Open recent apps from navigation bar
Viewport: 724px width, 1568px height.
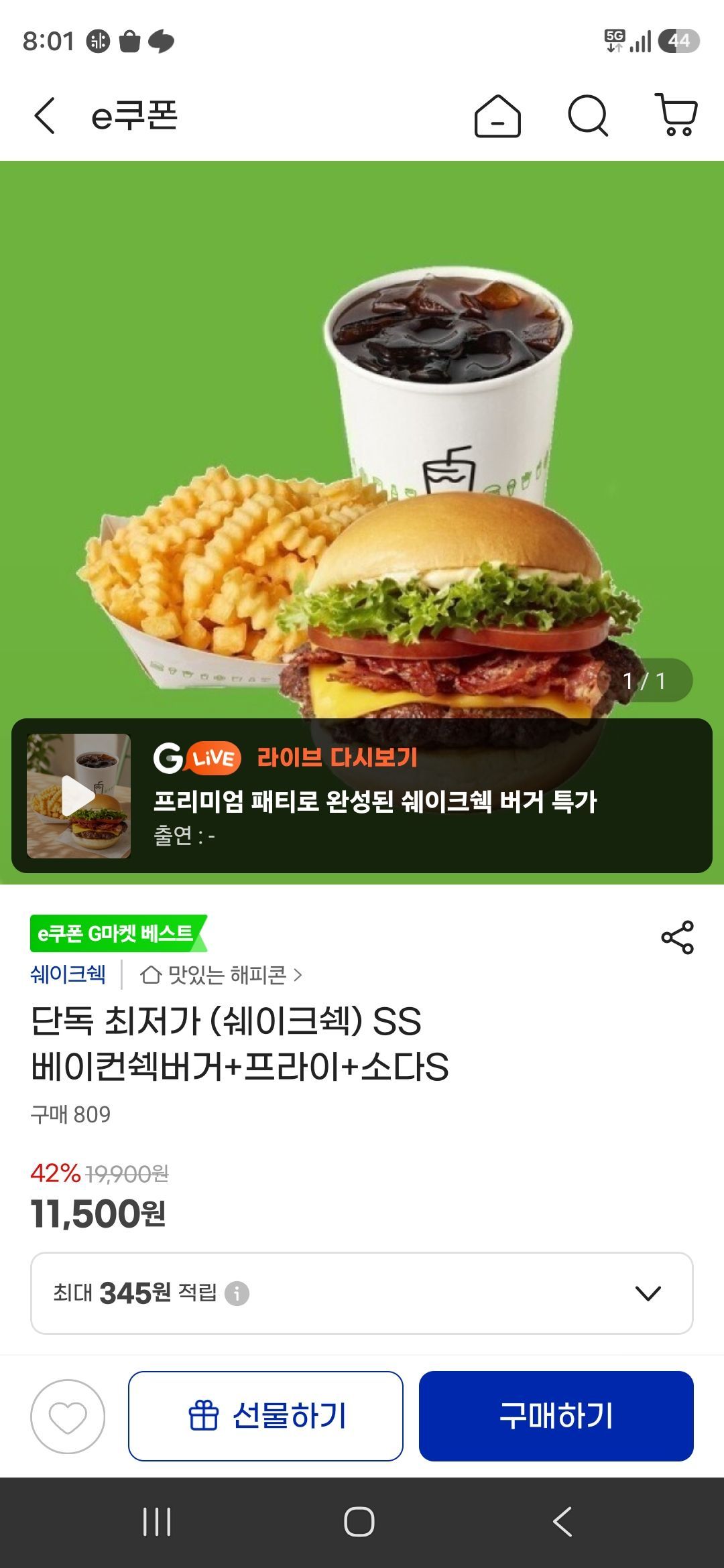pyautogui.click(x=158, y=1522)
